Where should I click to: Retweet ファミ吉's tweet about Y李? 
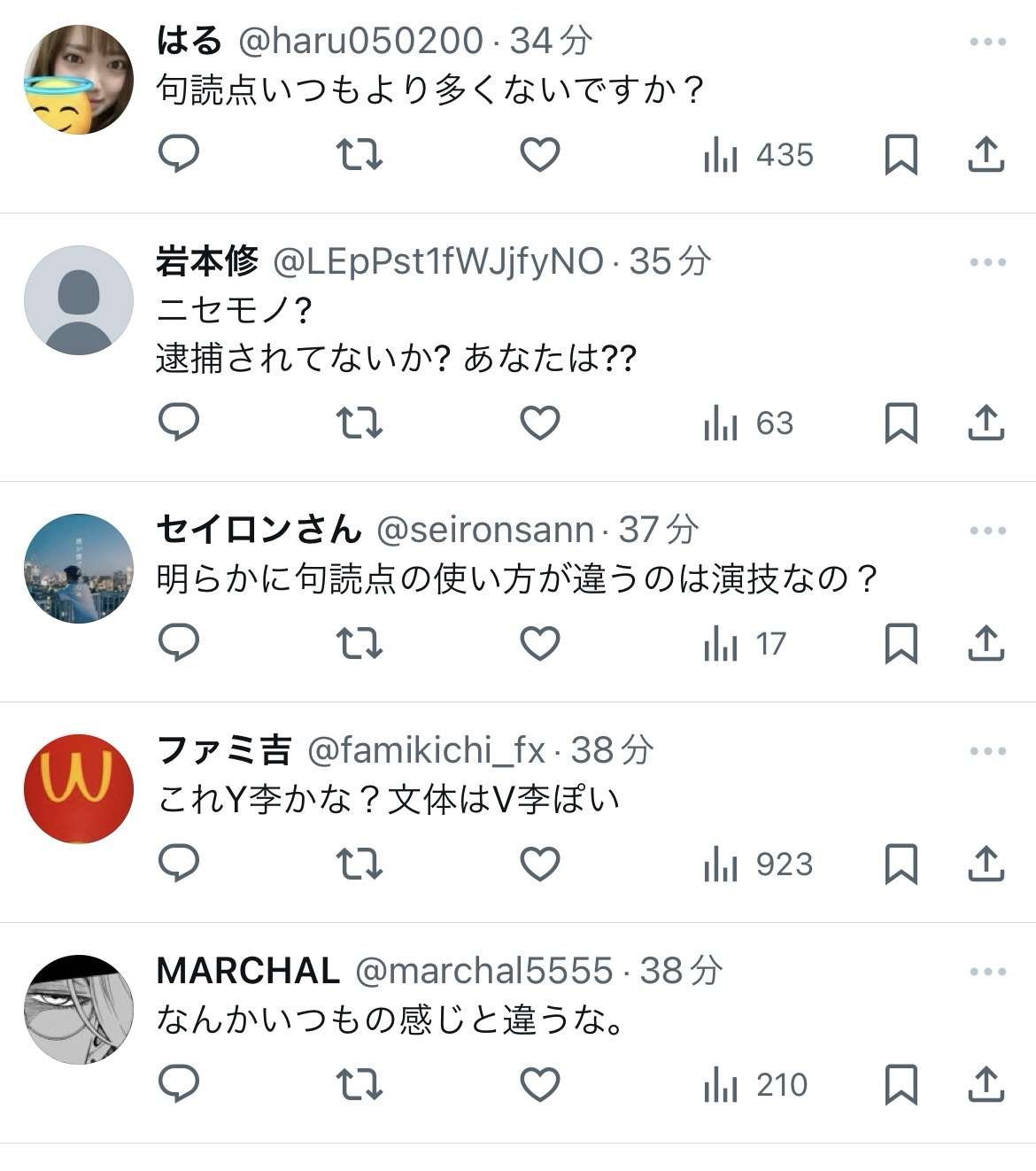point(360,864)
